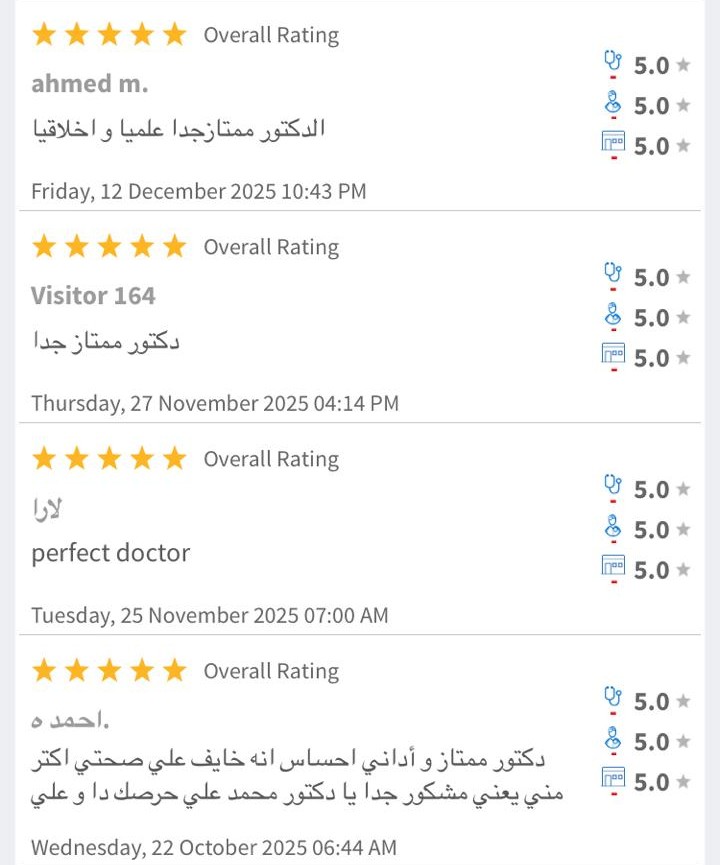Select the gray star next to لارا's 5.0

(681, 489)
